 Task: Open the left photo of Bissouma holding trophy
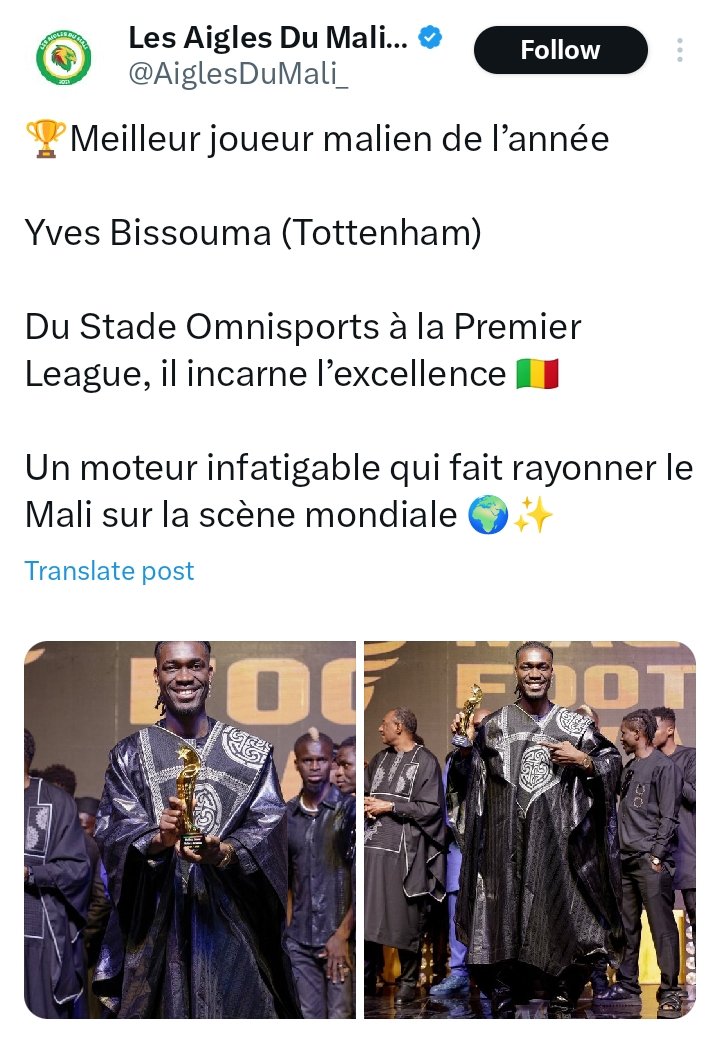[190, 830]
